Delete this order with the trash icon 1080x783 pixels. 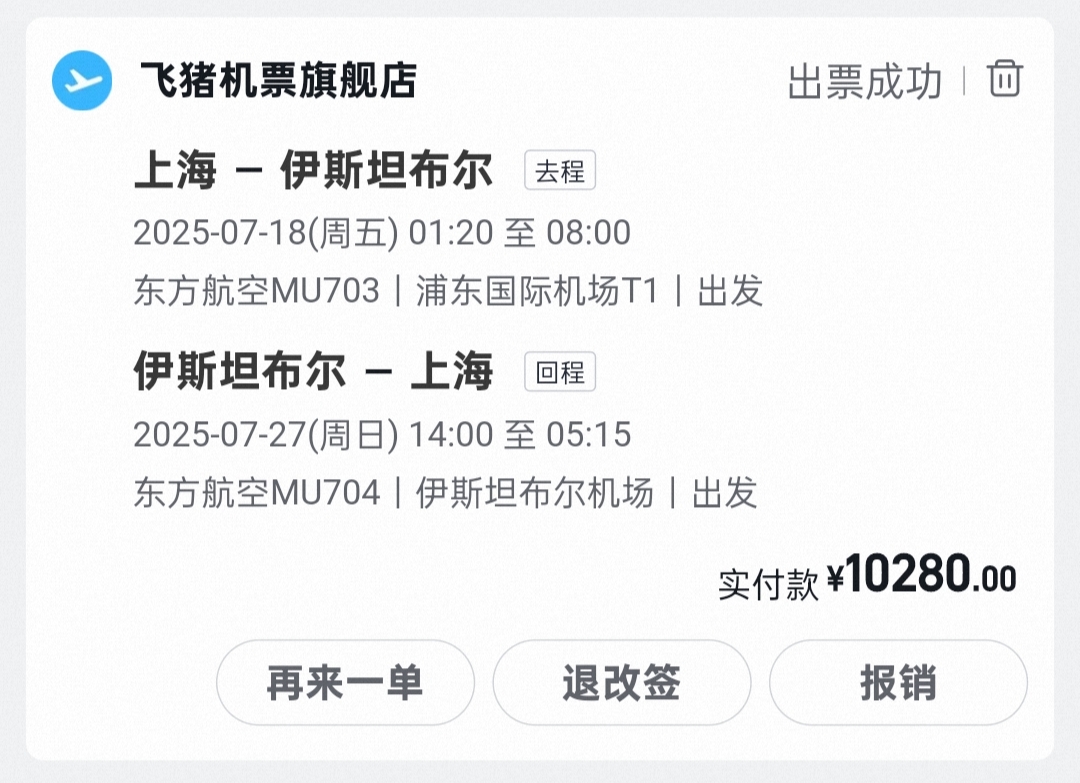tap(1005, 79)
